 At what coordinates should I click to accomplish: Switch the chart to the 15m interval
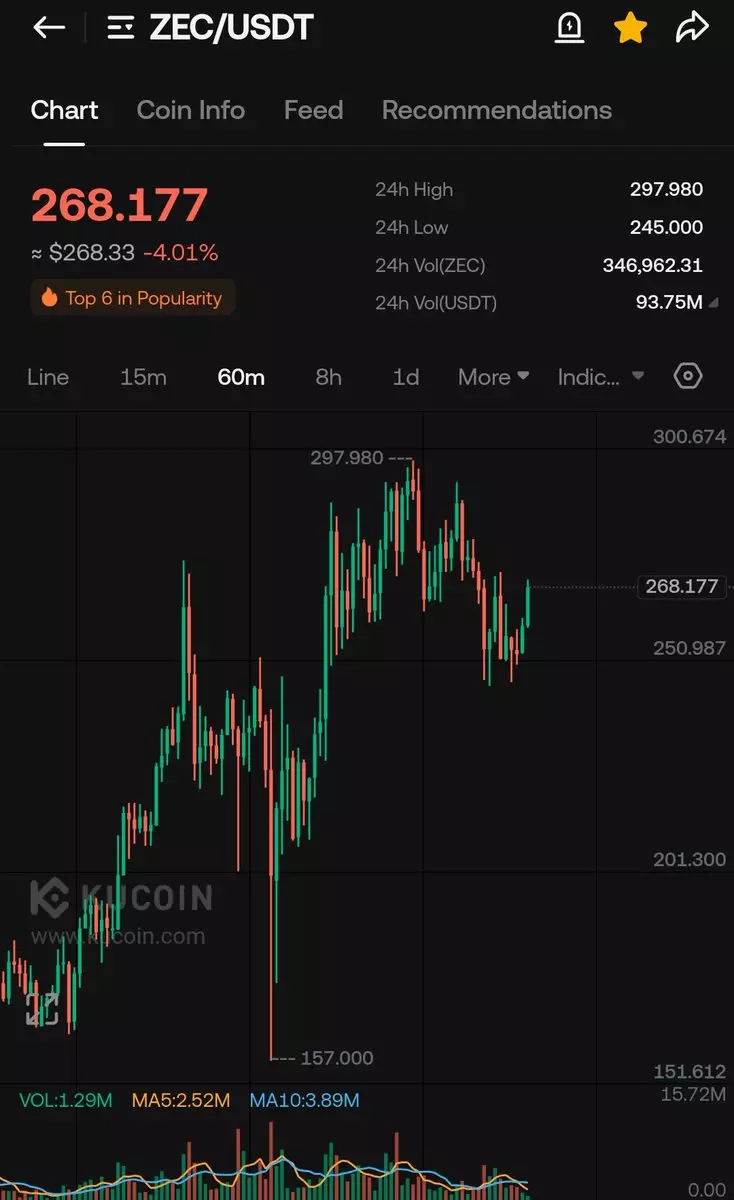tap(143, 377)
